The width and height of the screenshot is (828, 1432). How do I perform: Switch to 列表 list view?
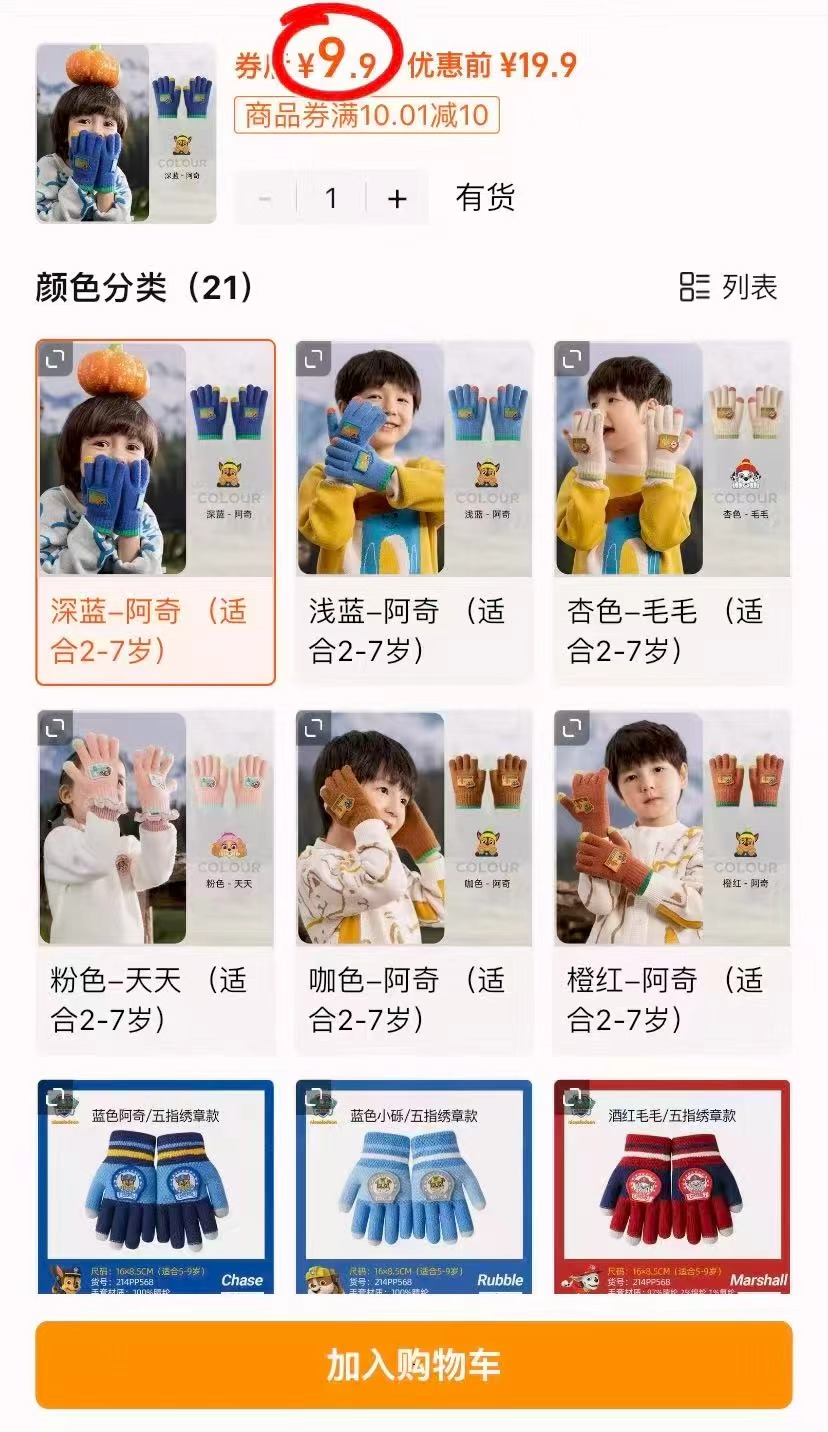coord(729,287)
